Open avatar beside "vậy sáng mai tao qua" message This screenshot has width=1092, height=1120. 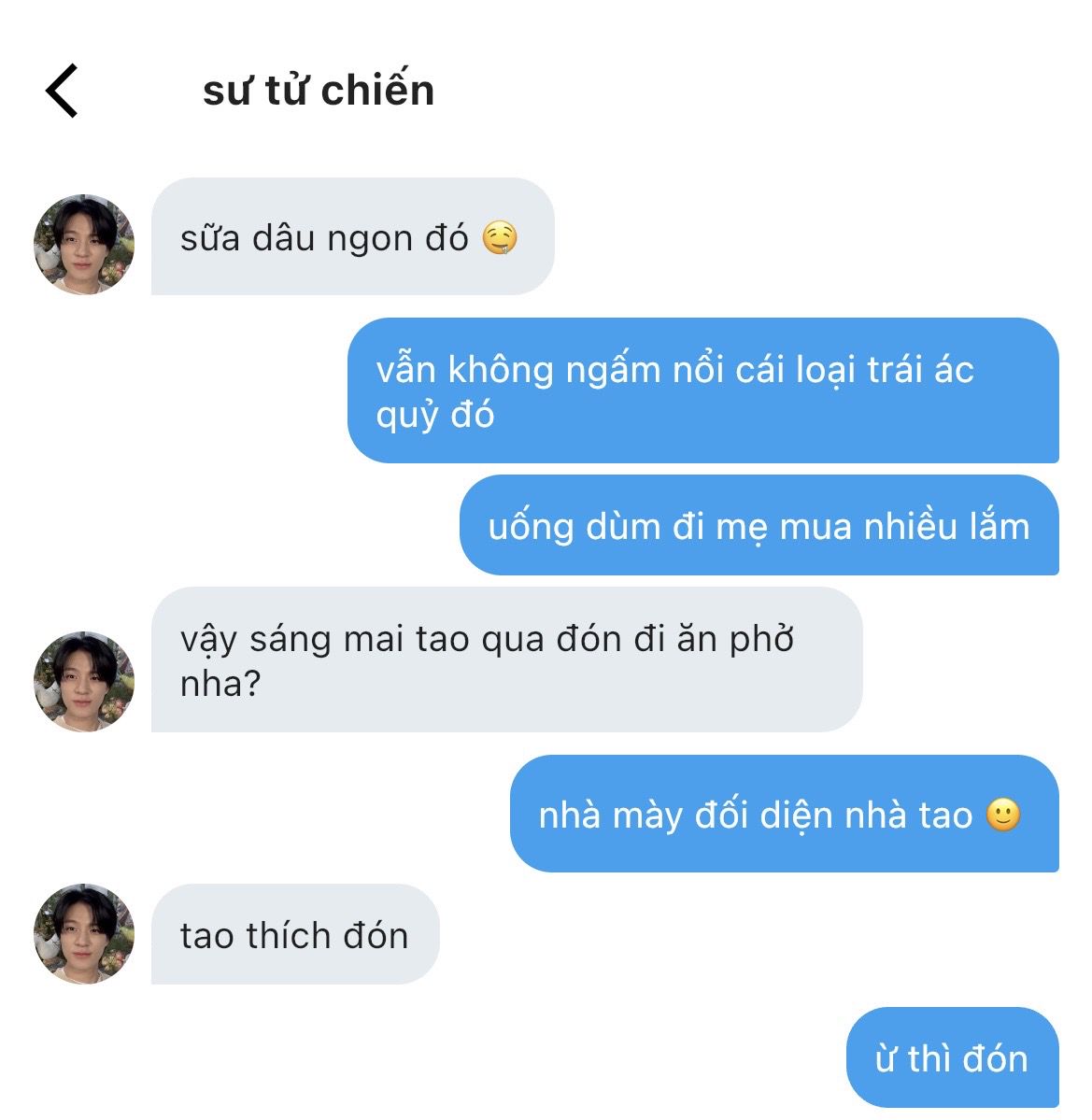point(84,681)
